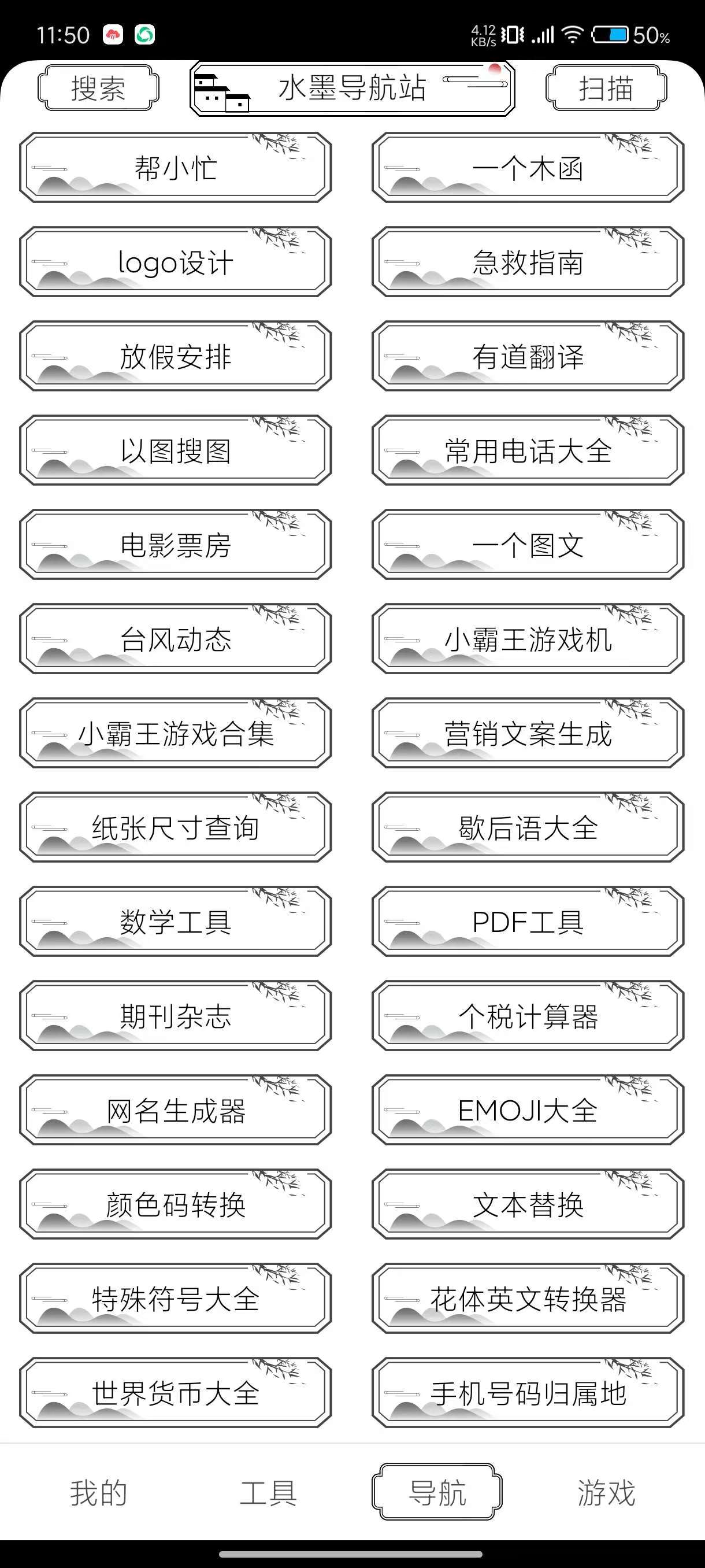Image resolution: width=705 pixels, height=1568 pixels.
Task: Open EMOJI大全
Action: coord(528,1110)
